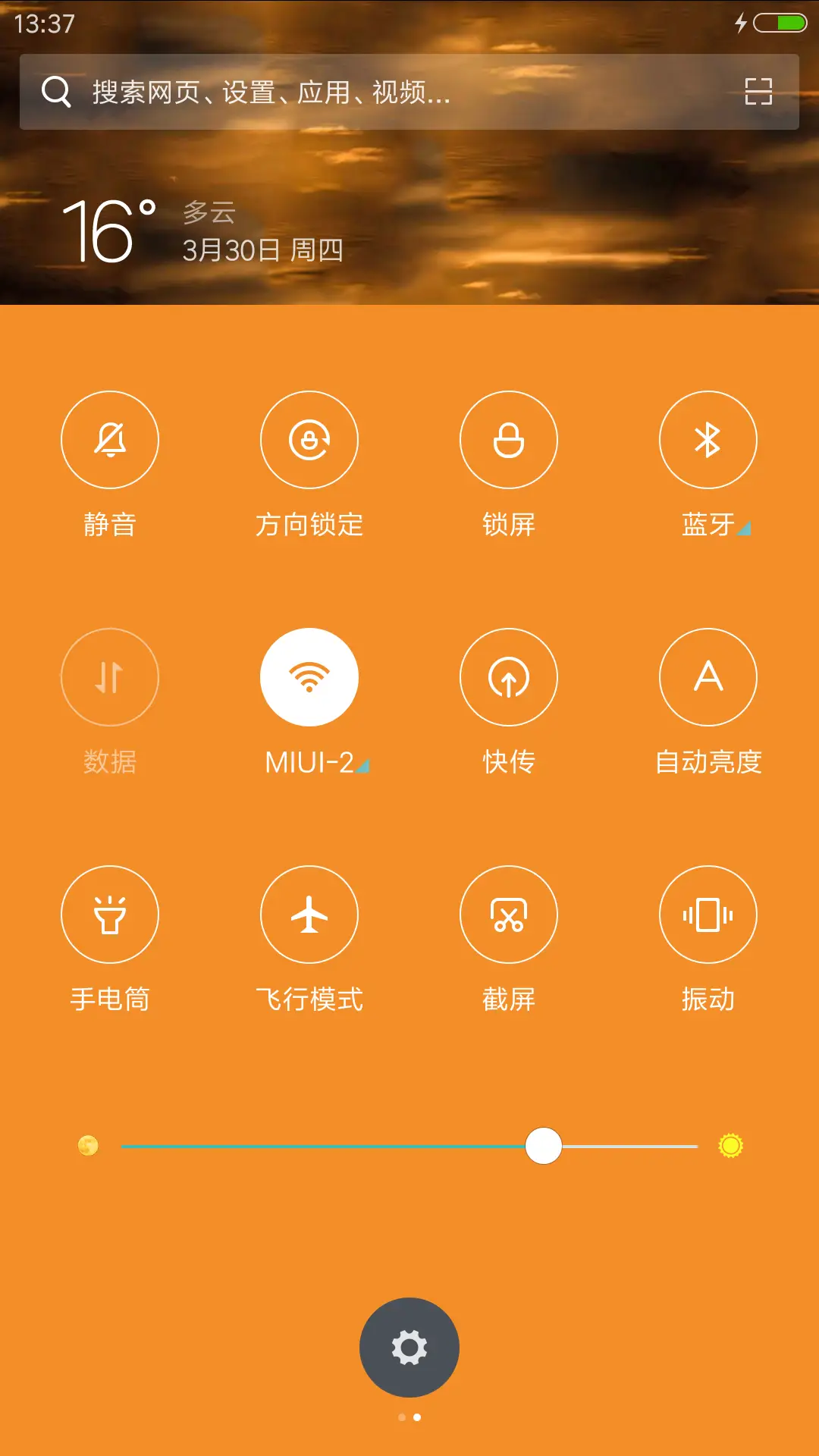Tap the lock screen (锁屏) icon
The height and width of the screenshot is (1456, 819).
pos(509,440)
